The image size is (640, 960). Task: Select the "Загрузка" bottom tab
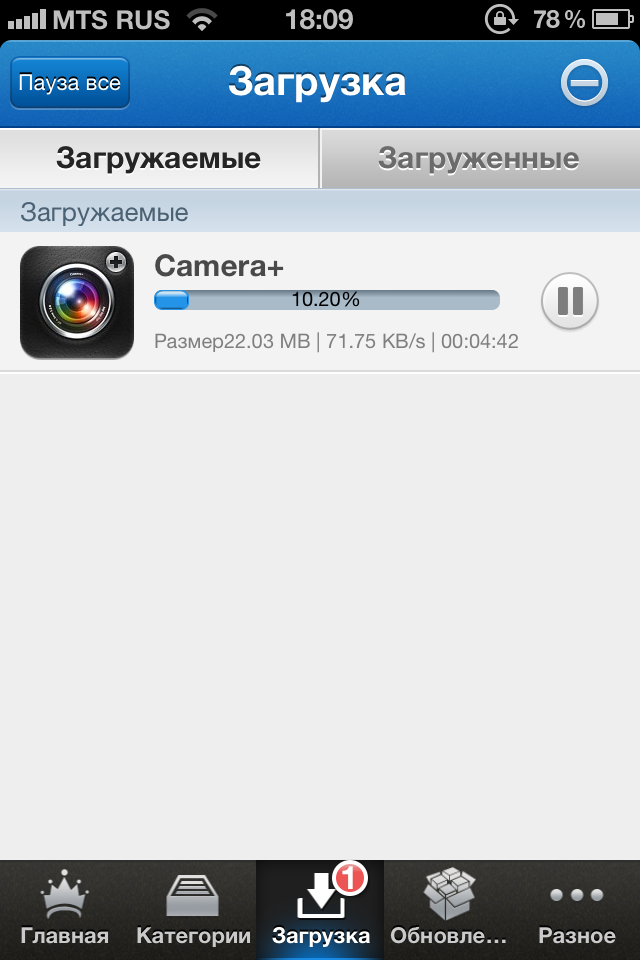tap(321, 910)
